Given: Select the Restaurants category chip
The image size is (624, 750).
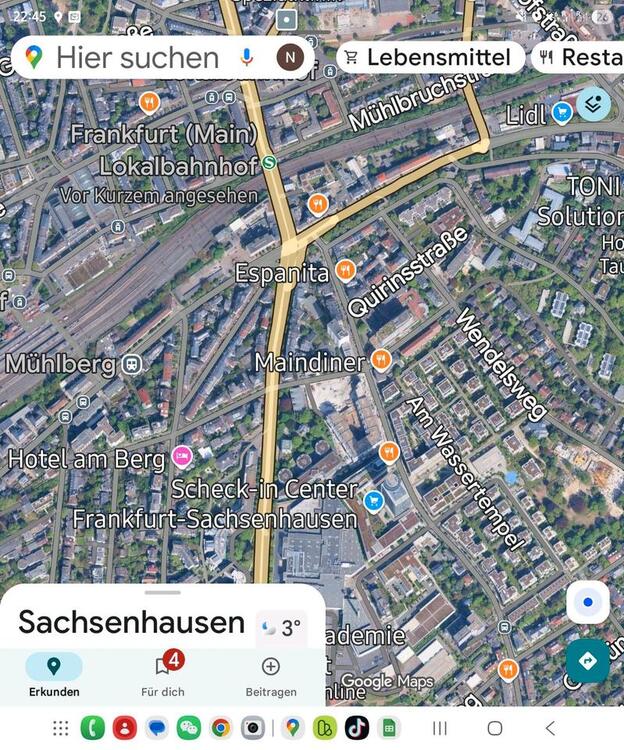Looking at the screenshot, I should point(580,57).
